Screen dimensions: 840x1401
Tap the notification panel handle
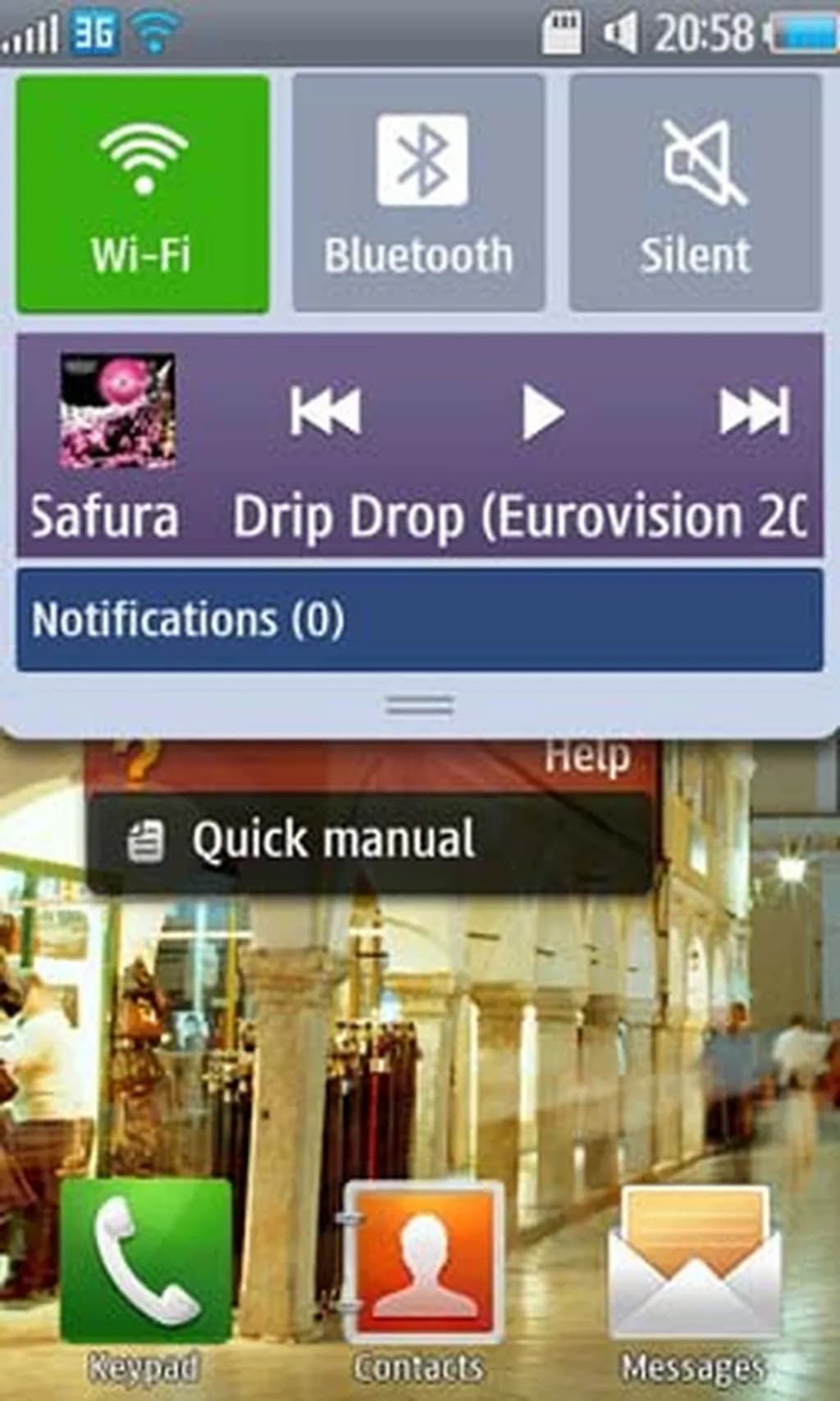coord(419,705)
